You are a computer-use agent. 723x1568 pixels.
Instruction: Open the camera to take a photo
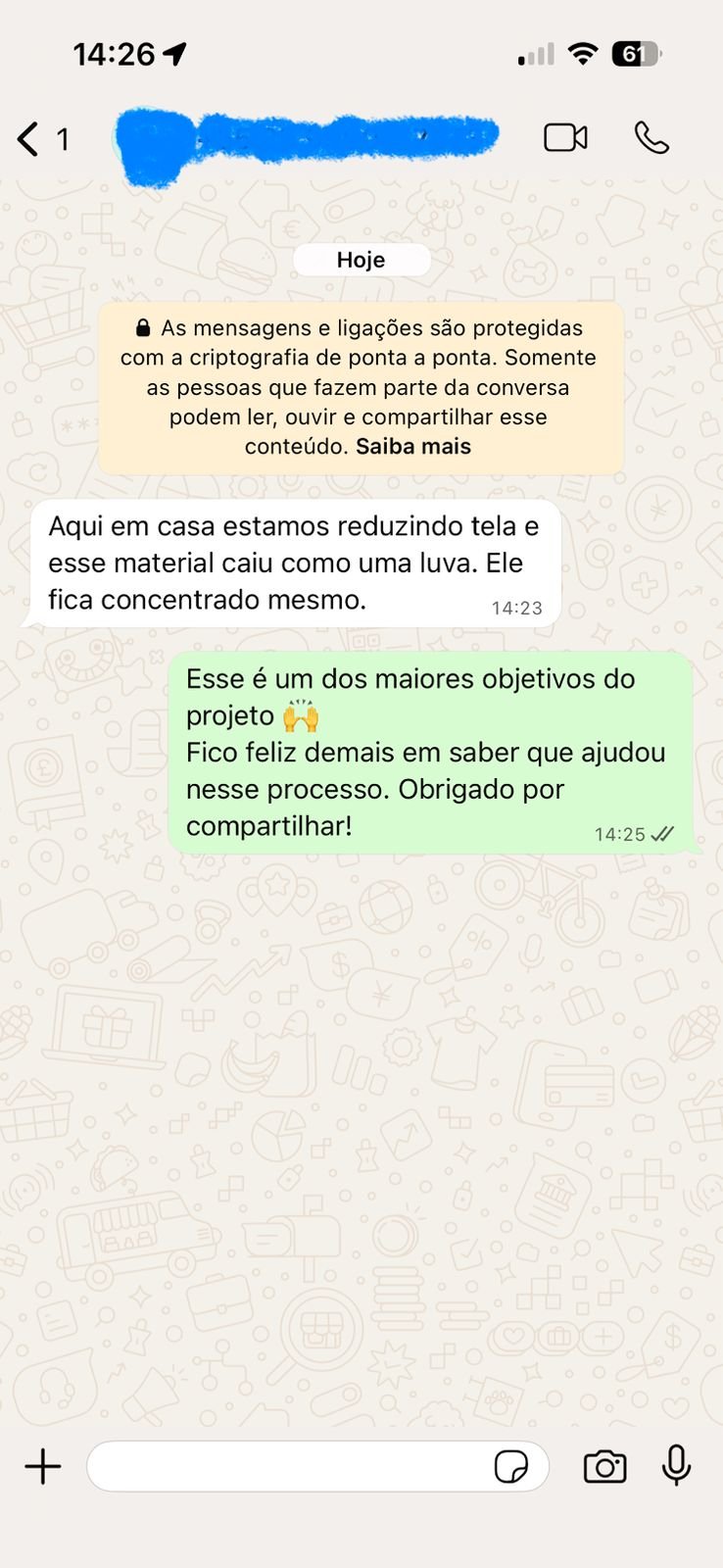604,1467
